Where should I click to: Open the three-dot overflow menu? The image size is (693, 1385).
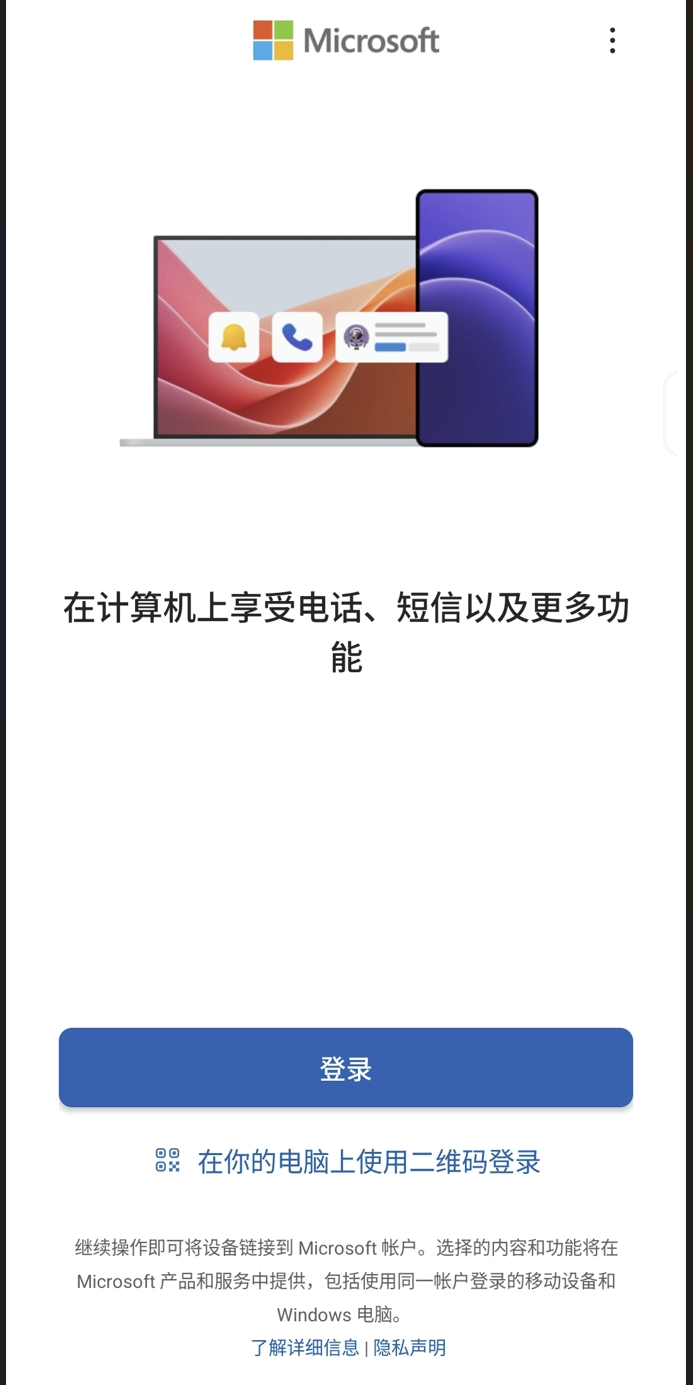coord(612,40)
